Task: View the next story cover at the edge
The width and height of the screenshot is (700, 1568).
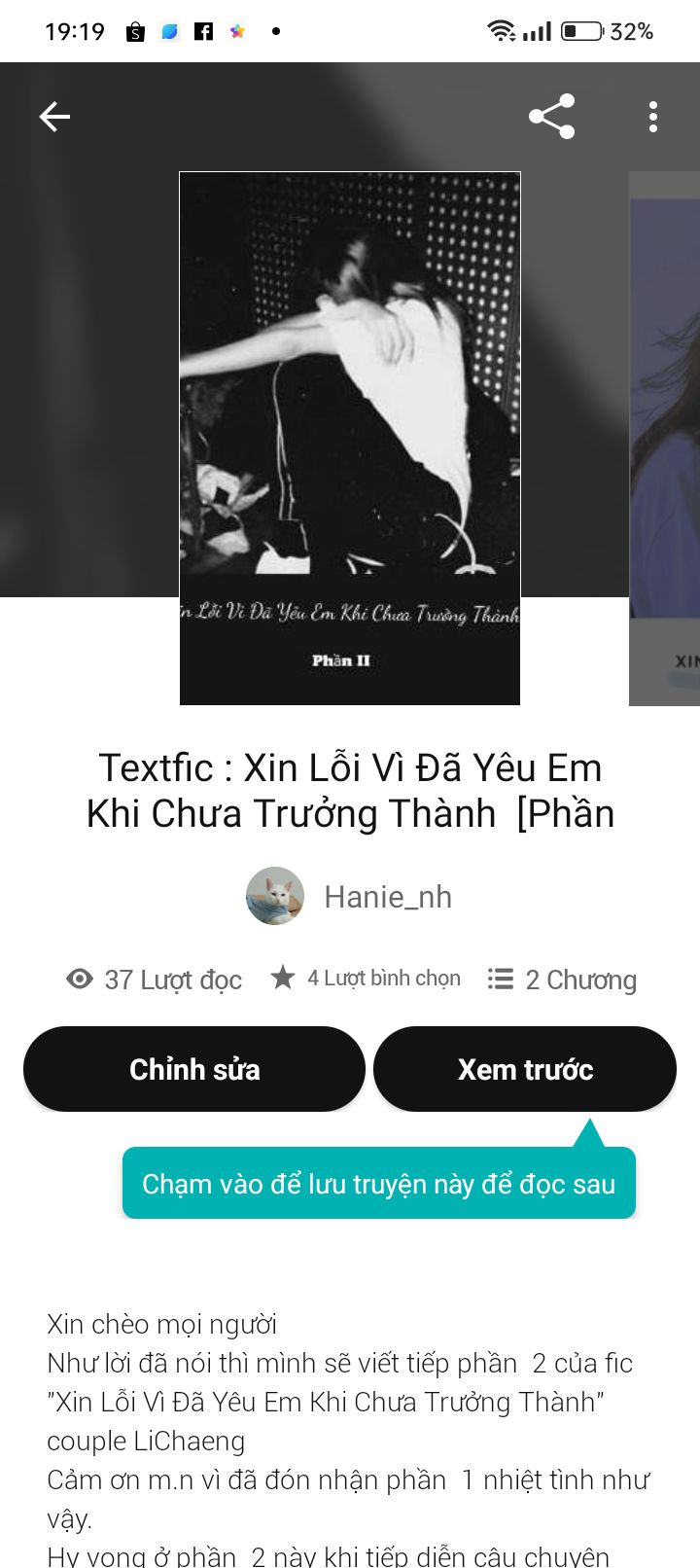Action: [x=667, y=438]
